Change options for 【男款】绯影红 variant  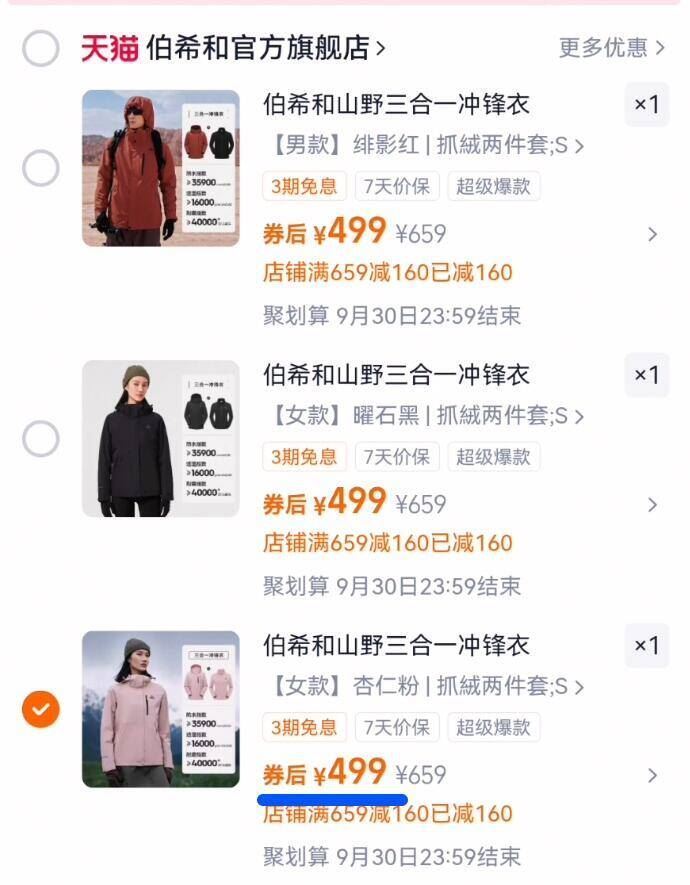click(424, 146)
